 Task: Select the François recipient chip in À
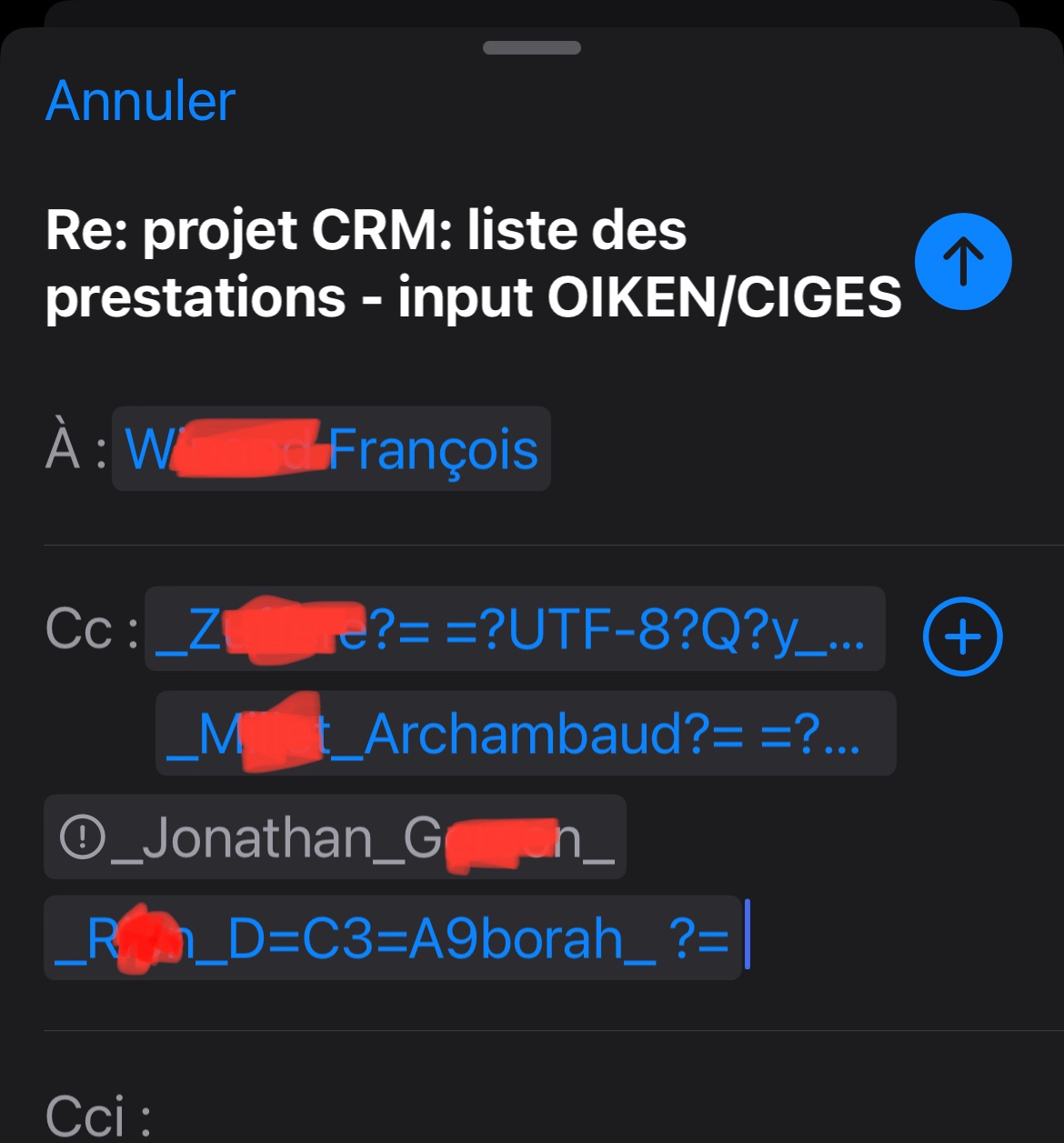[331, 449]
